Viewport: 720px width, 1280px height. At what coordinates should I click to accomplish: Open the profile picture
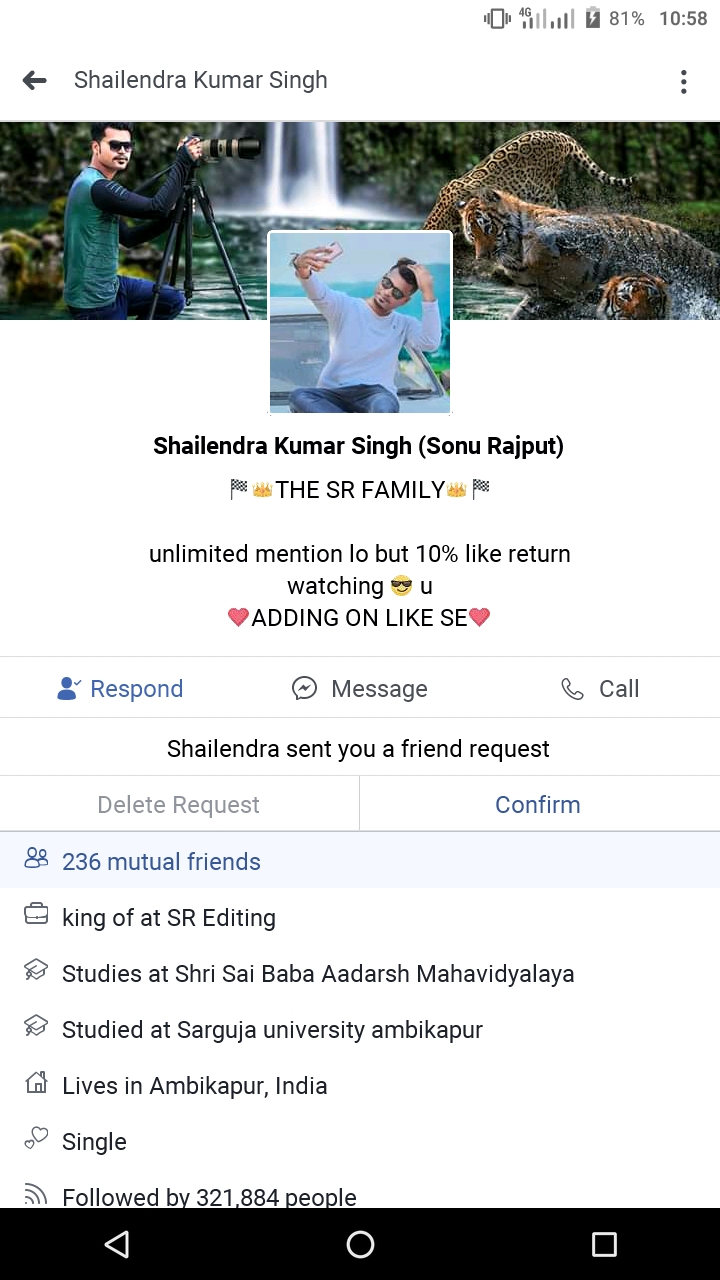360,322
